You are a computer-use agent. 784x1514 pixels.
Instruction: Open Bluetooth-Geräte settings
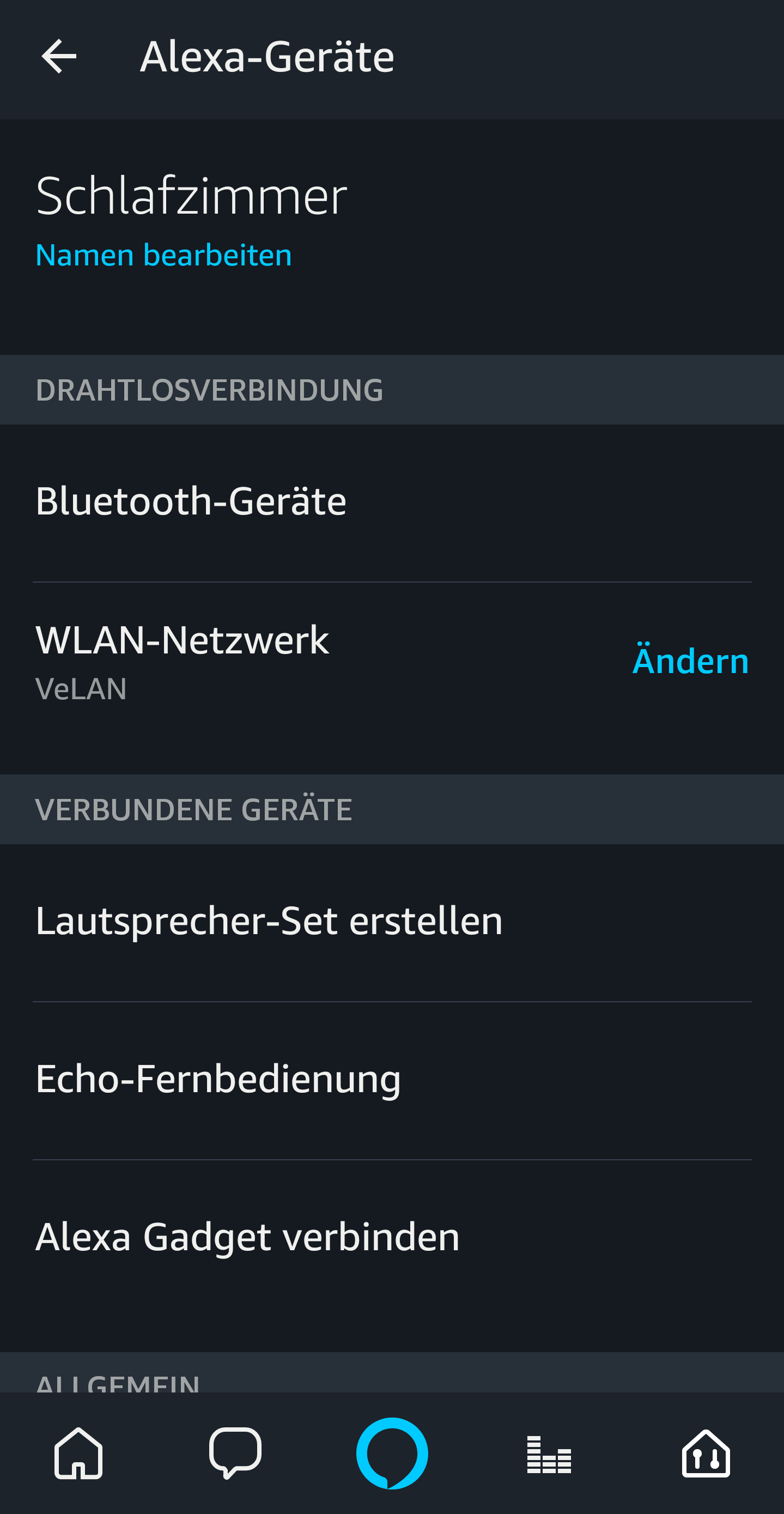click(392, 502)
